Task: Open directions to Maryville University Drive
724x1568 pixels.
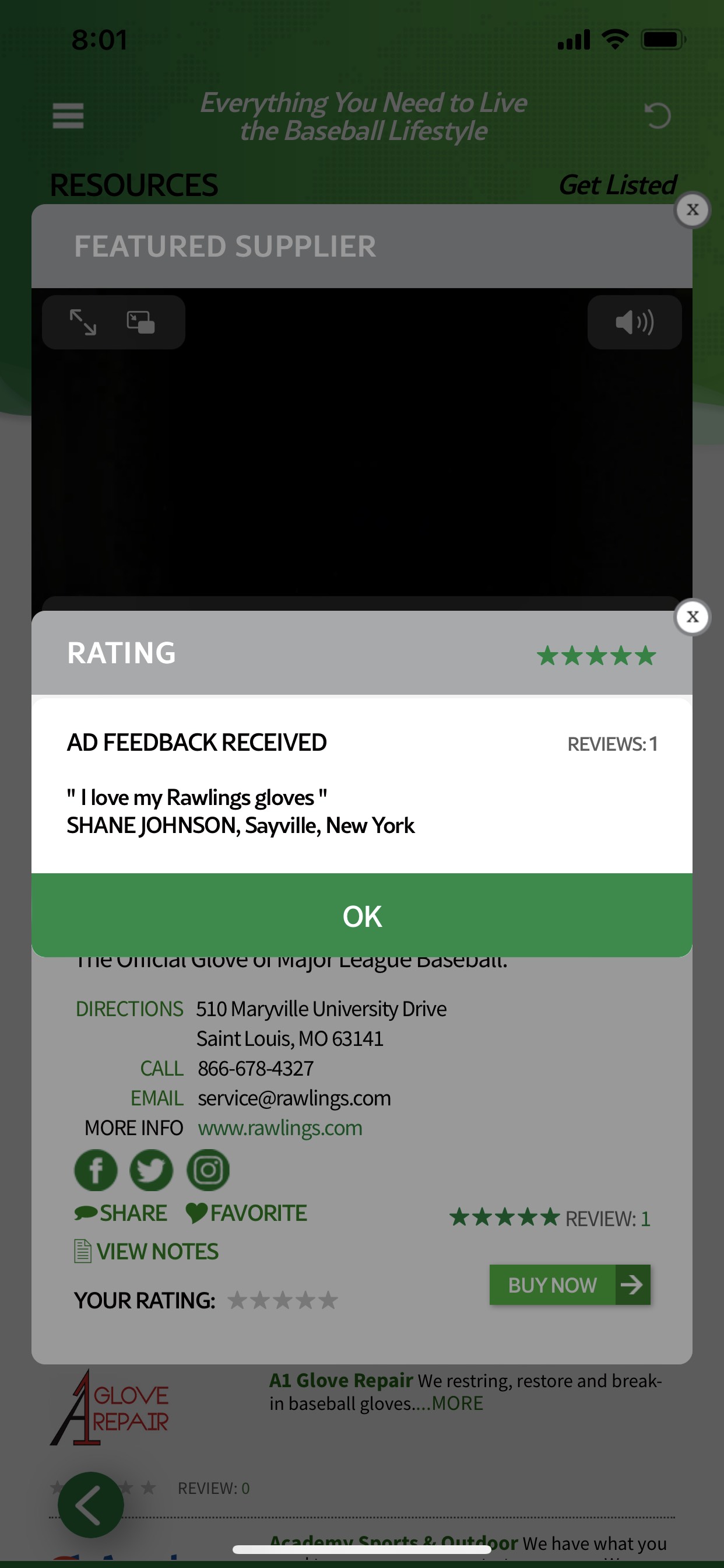Action: pyautogui.click(x=129, y=1009)
